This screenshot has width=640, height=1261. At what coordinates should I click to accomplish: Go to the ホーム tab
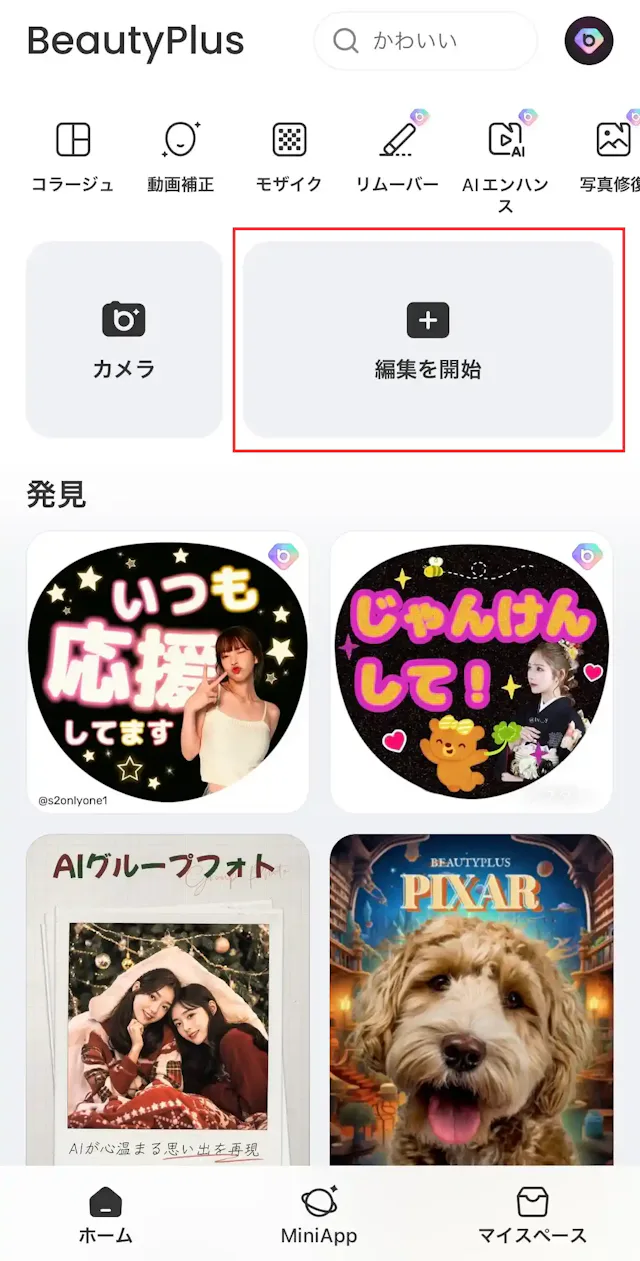point(105,1215)
